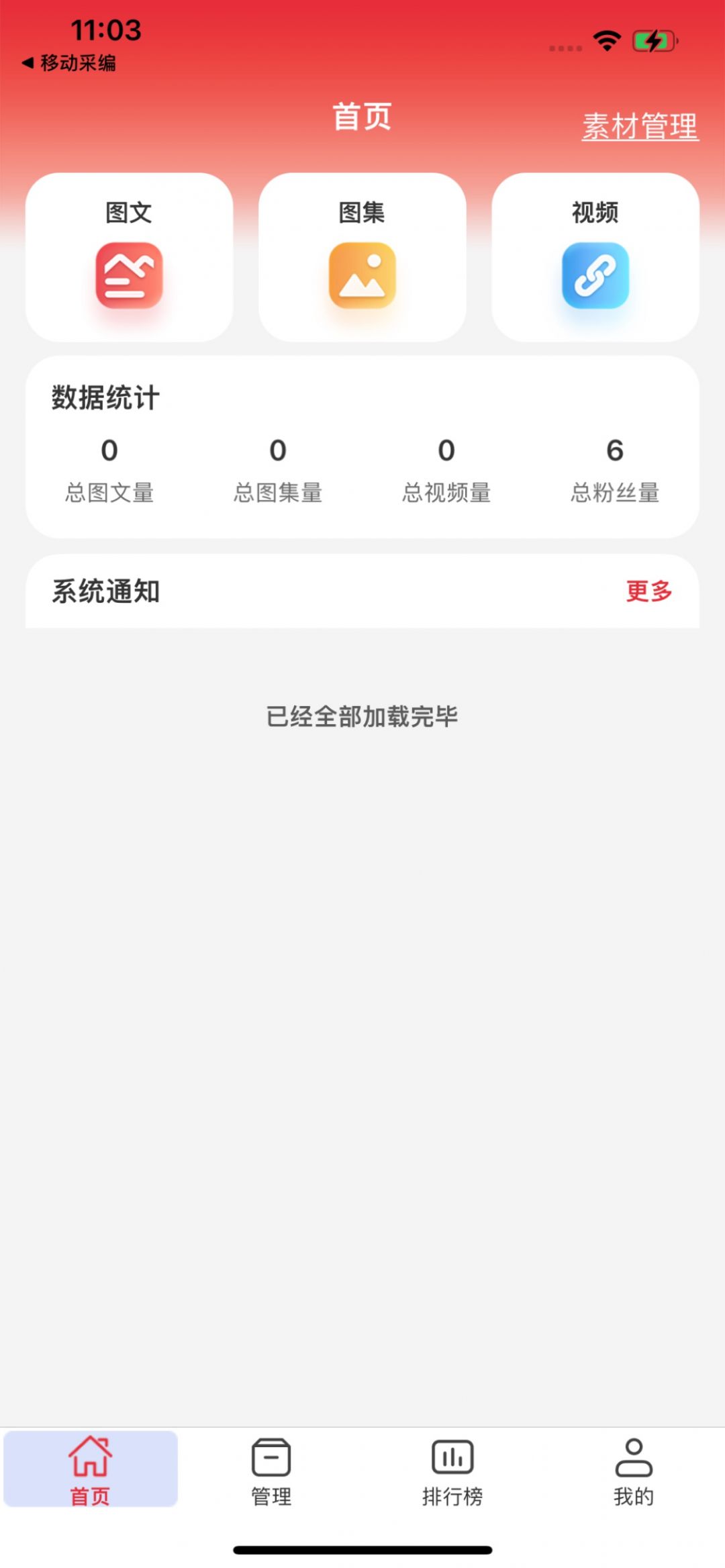This screenshot has height=1568, width=725.
Task: Open the 视频 card
Action: [x=595, y=258]
